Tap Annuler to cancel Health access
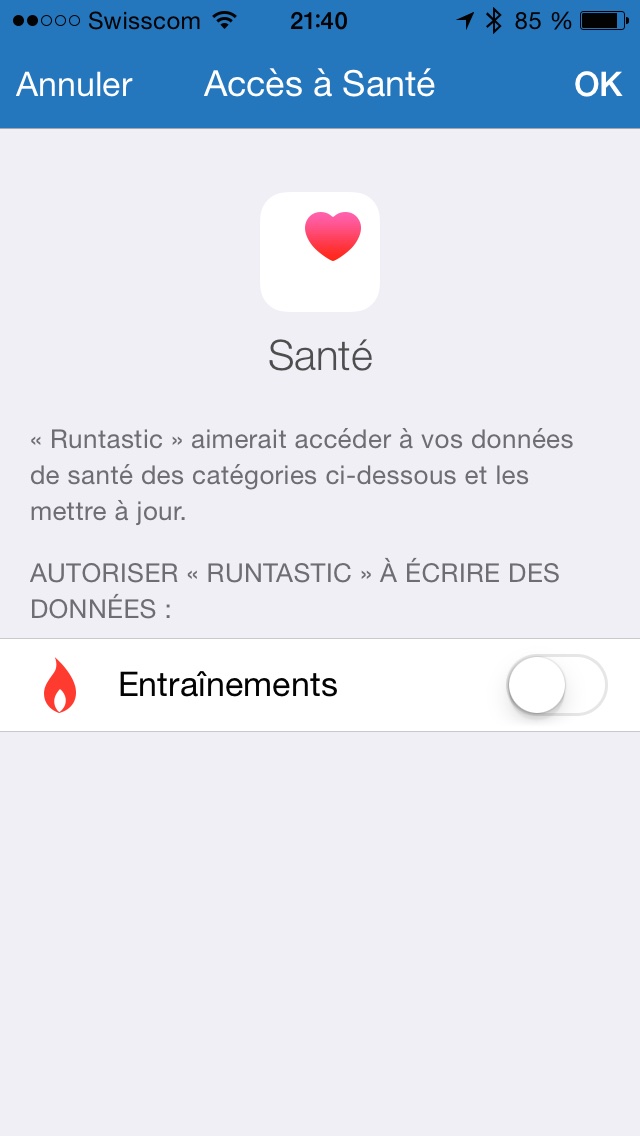The height and width of the screenshot is (1136, 640). 74,85
